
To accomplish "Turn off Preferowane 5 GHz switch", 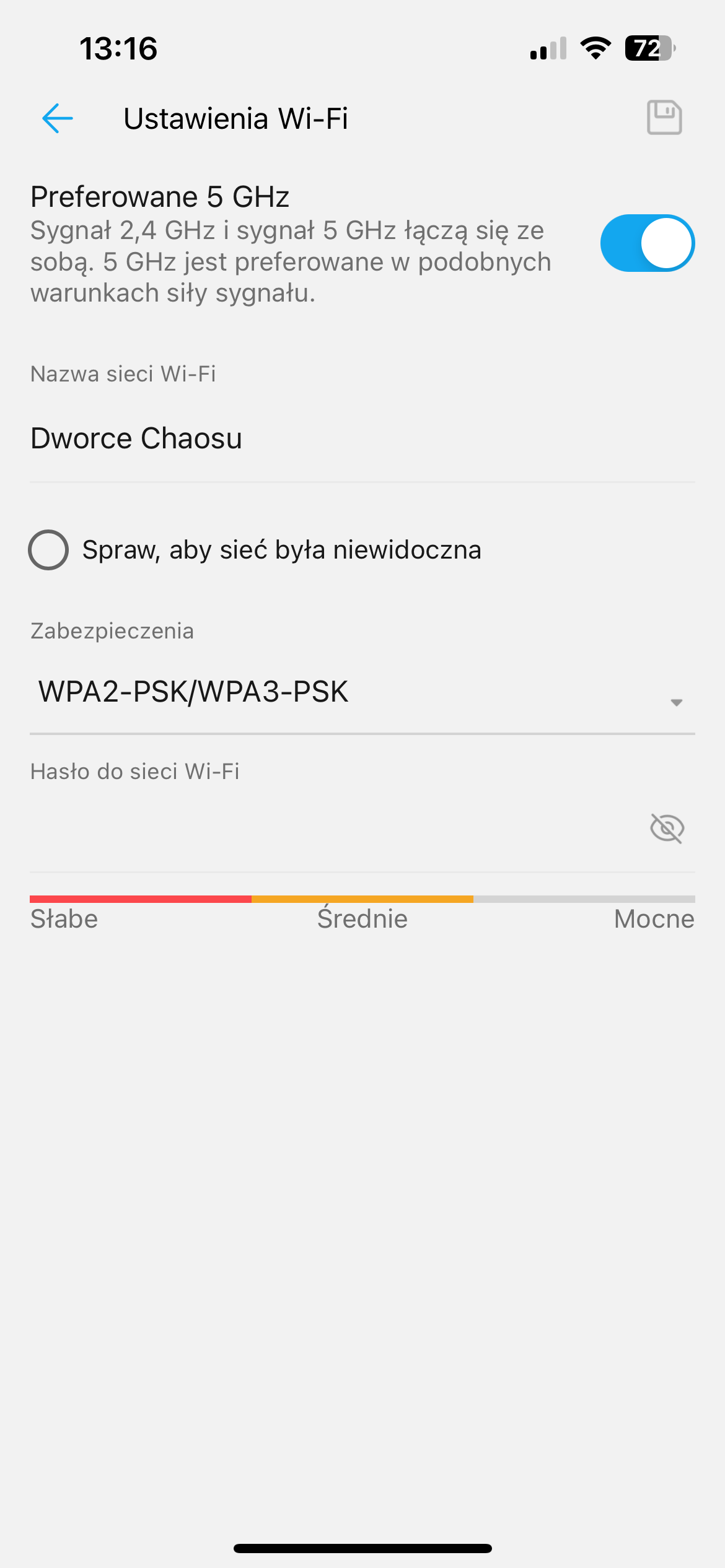I will click(x=647, y=243).
